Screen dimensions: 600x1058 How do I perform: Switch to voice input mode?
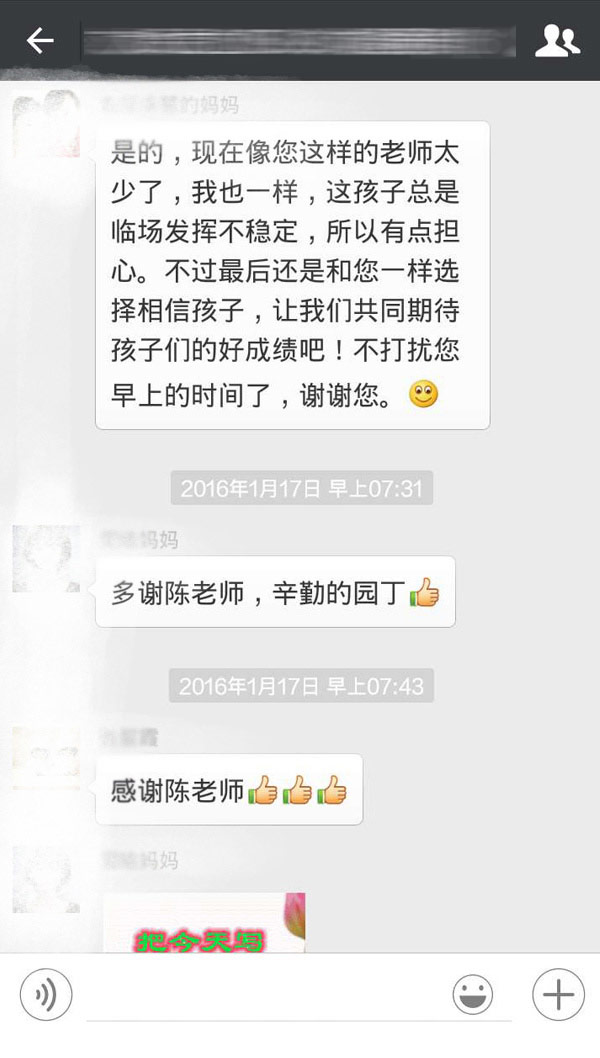tap(46, 995)
